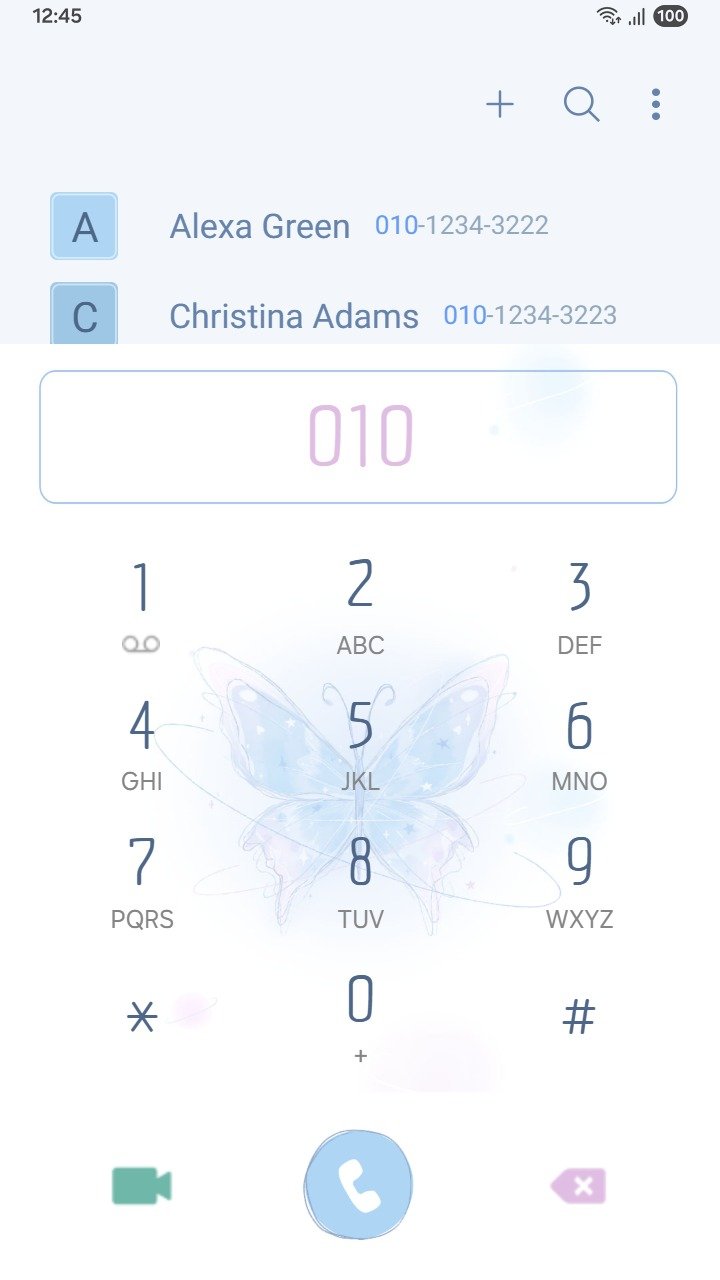This screenshot has width=720, height=1280.
Task: Enter digit 7 PQRS key
Action: [141, 880]
